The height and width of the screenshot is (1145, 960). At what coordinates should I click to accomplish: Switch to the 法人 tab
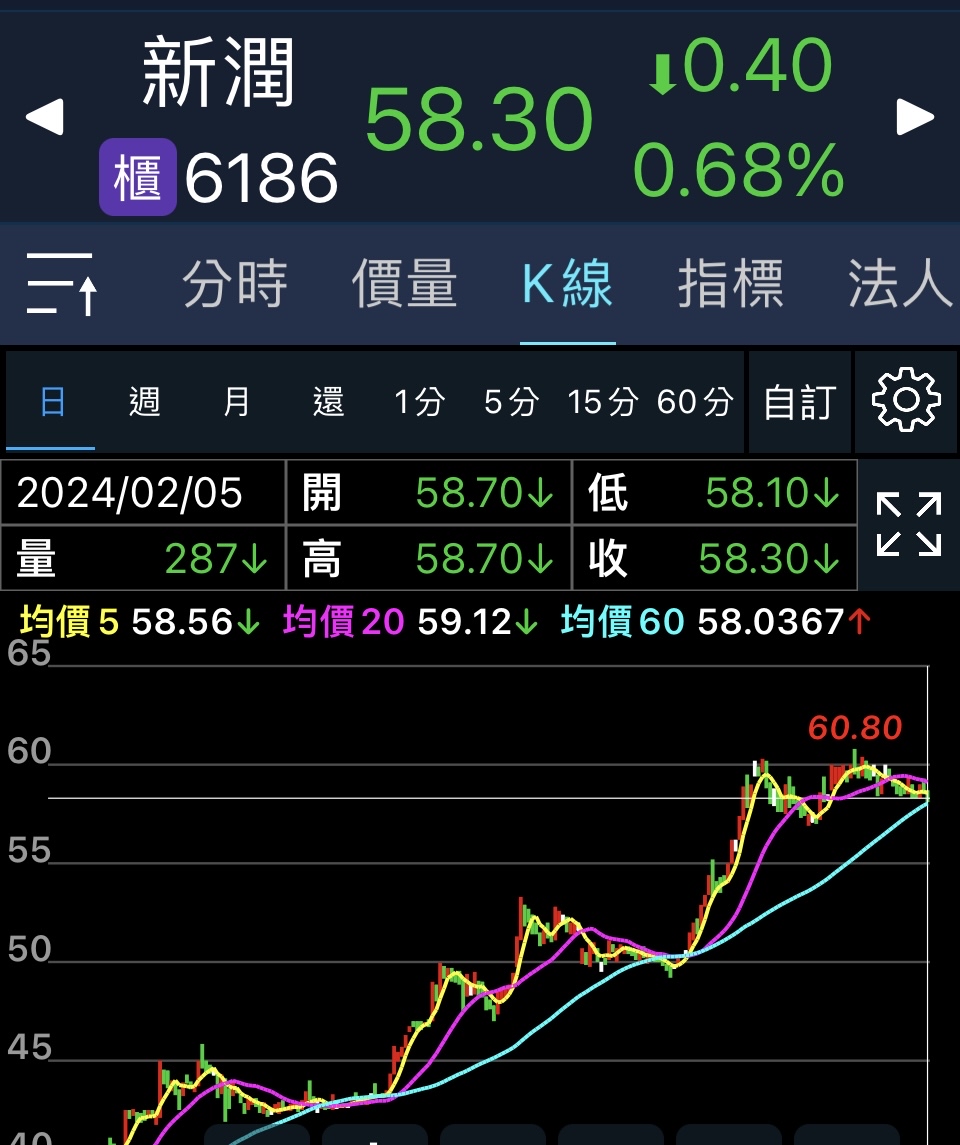(x=899, y=284)
